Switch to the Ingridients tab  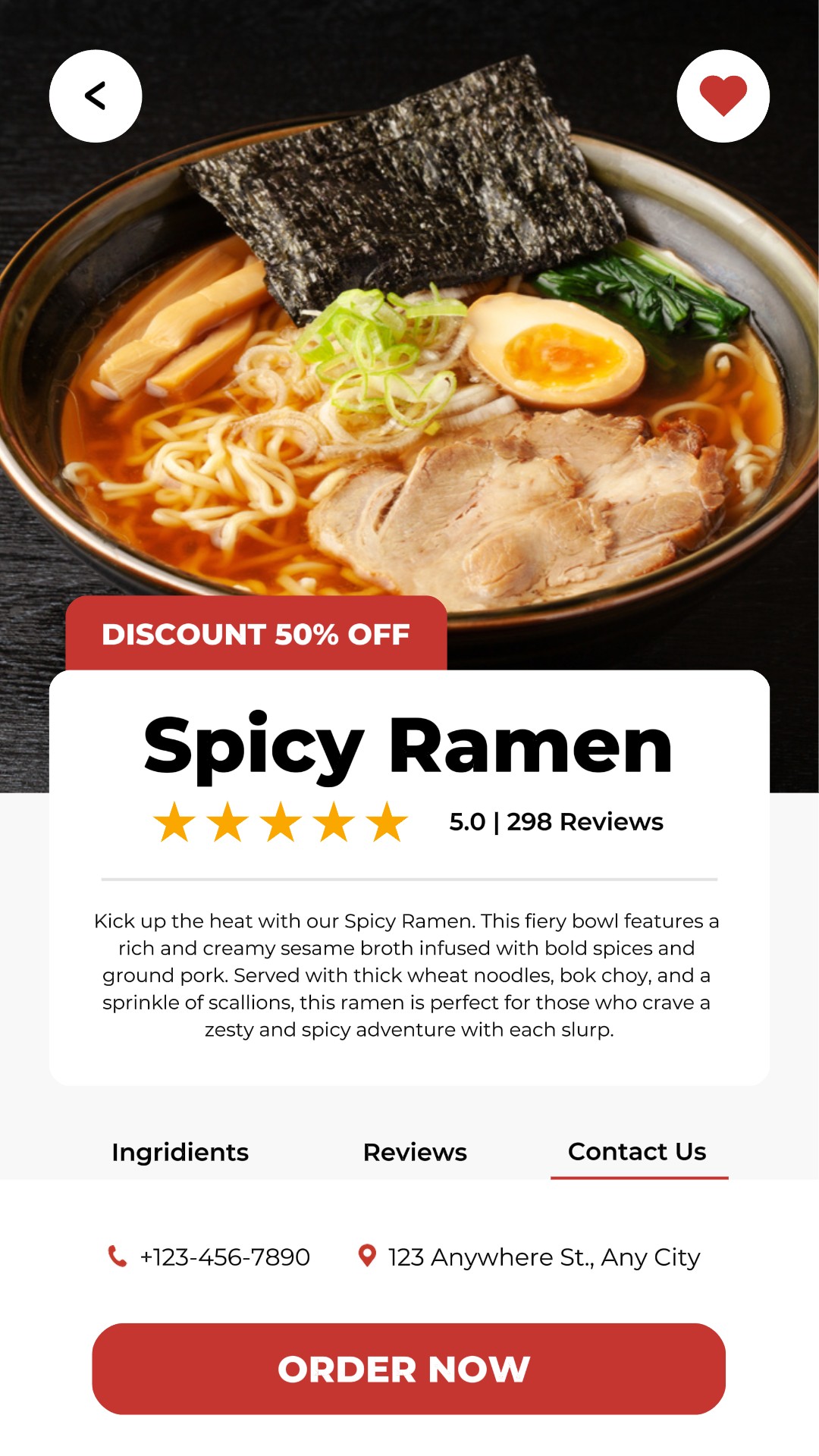(x=180, y=1152)
